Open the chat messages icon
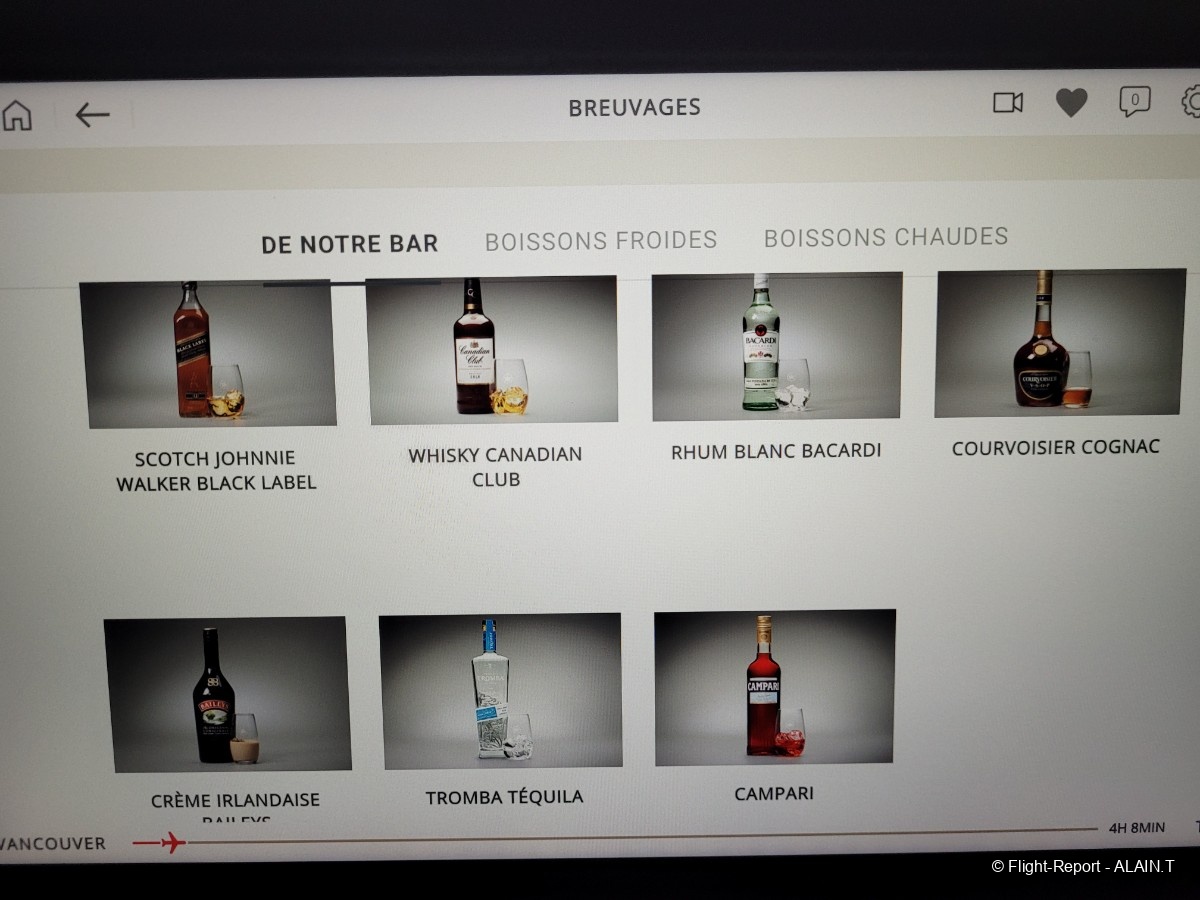 tap(1134, 101)
